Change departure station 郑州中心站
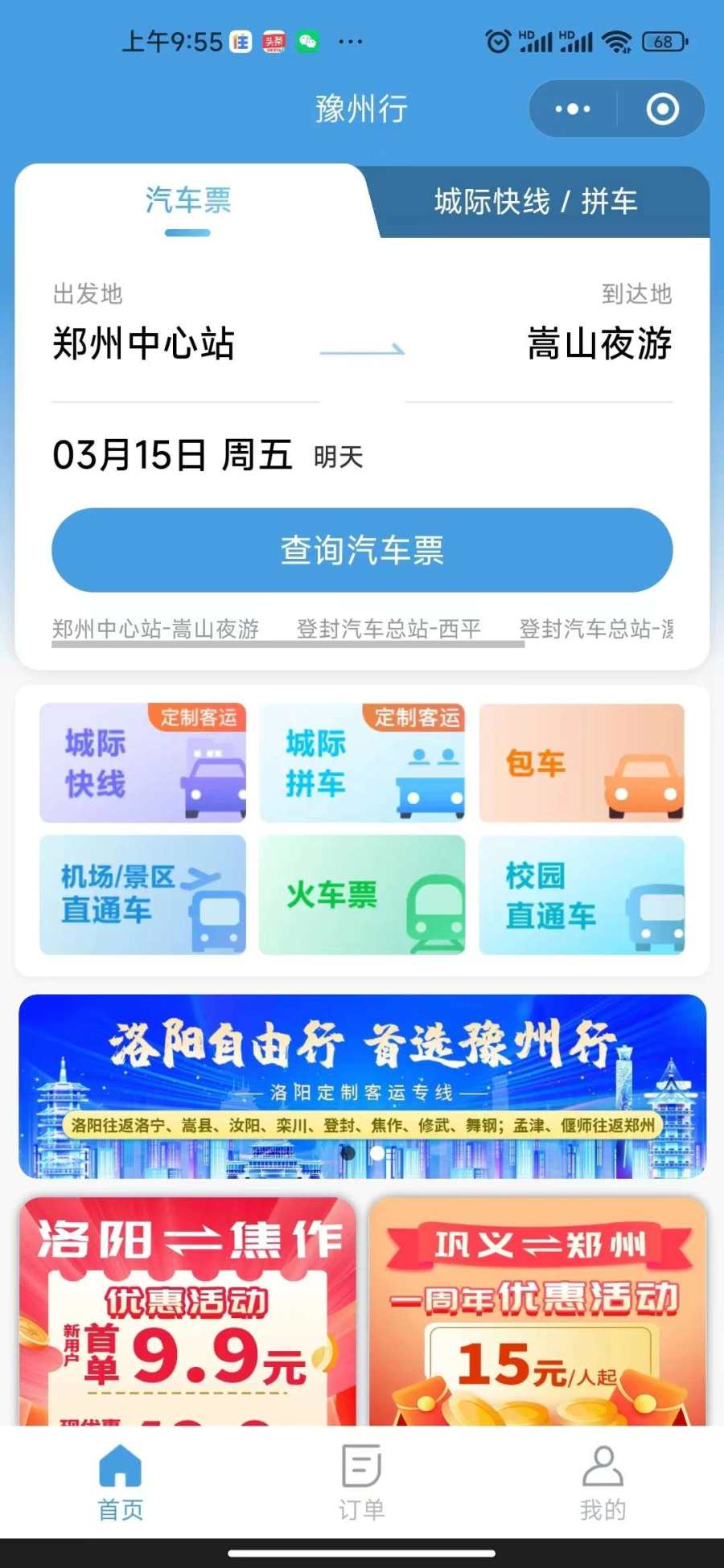 [x=143, y=343]
